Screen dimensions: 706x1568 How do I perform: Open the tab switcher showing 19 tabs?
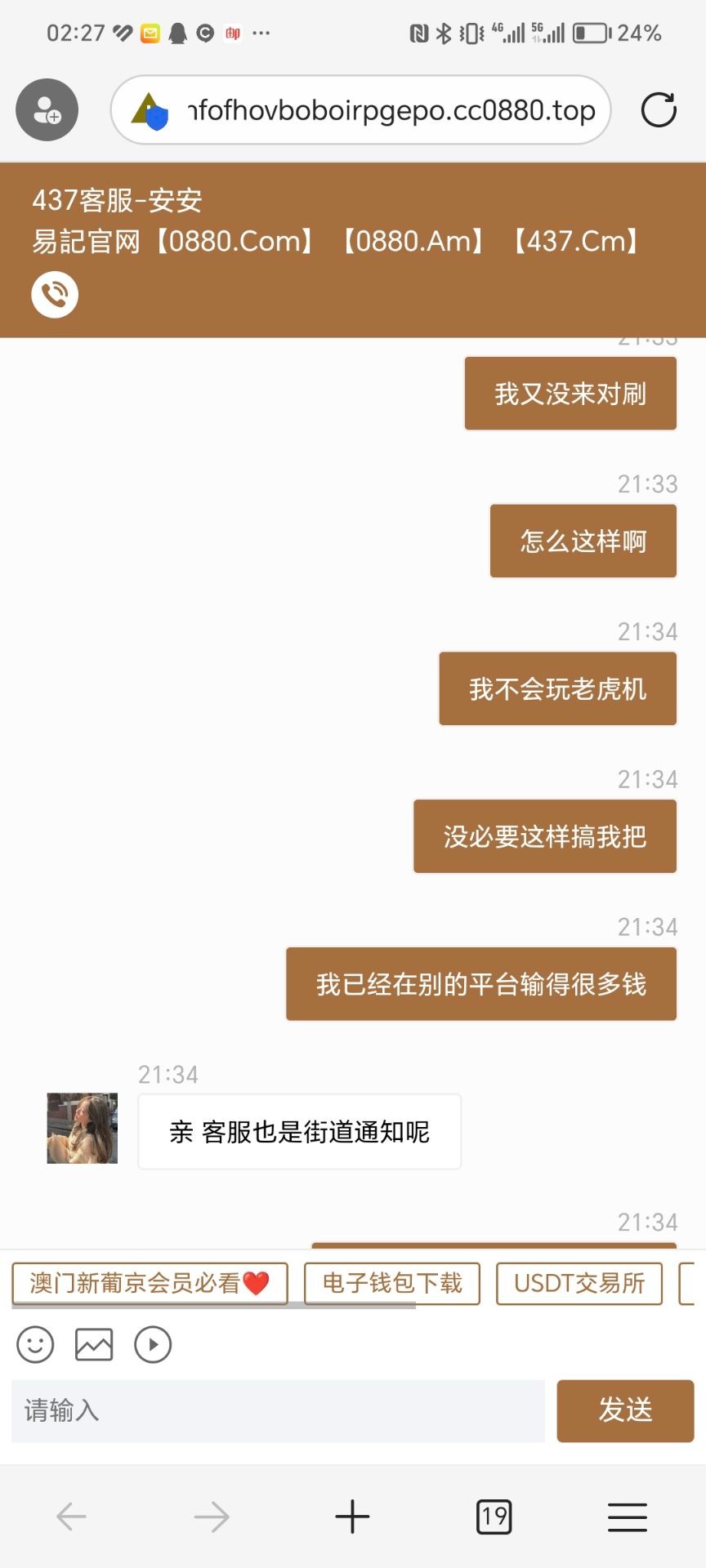click(x=494, y=1517)
